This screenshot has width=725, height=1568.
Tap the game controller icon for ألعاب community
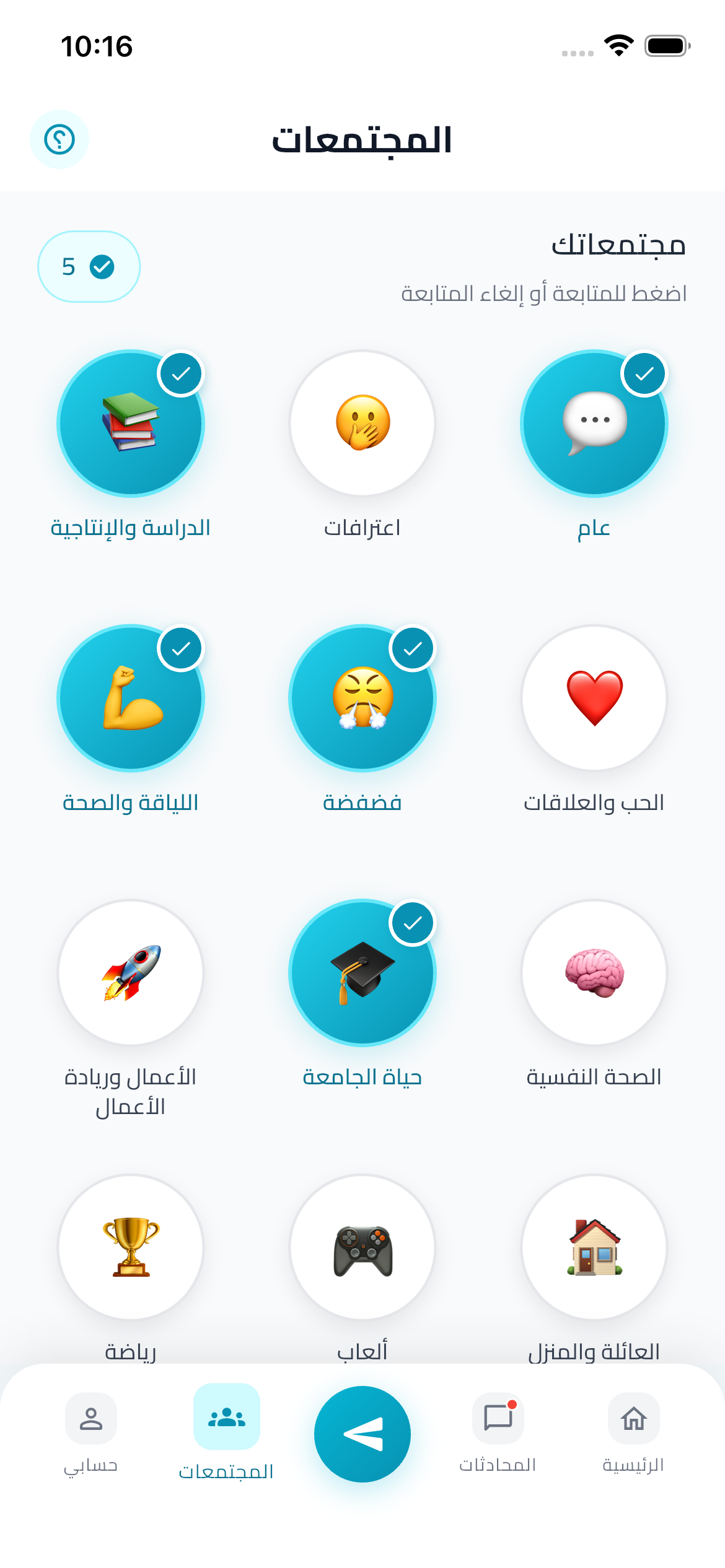(x=362, y=1248)
